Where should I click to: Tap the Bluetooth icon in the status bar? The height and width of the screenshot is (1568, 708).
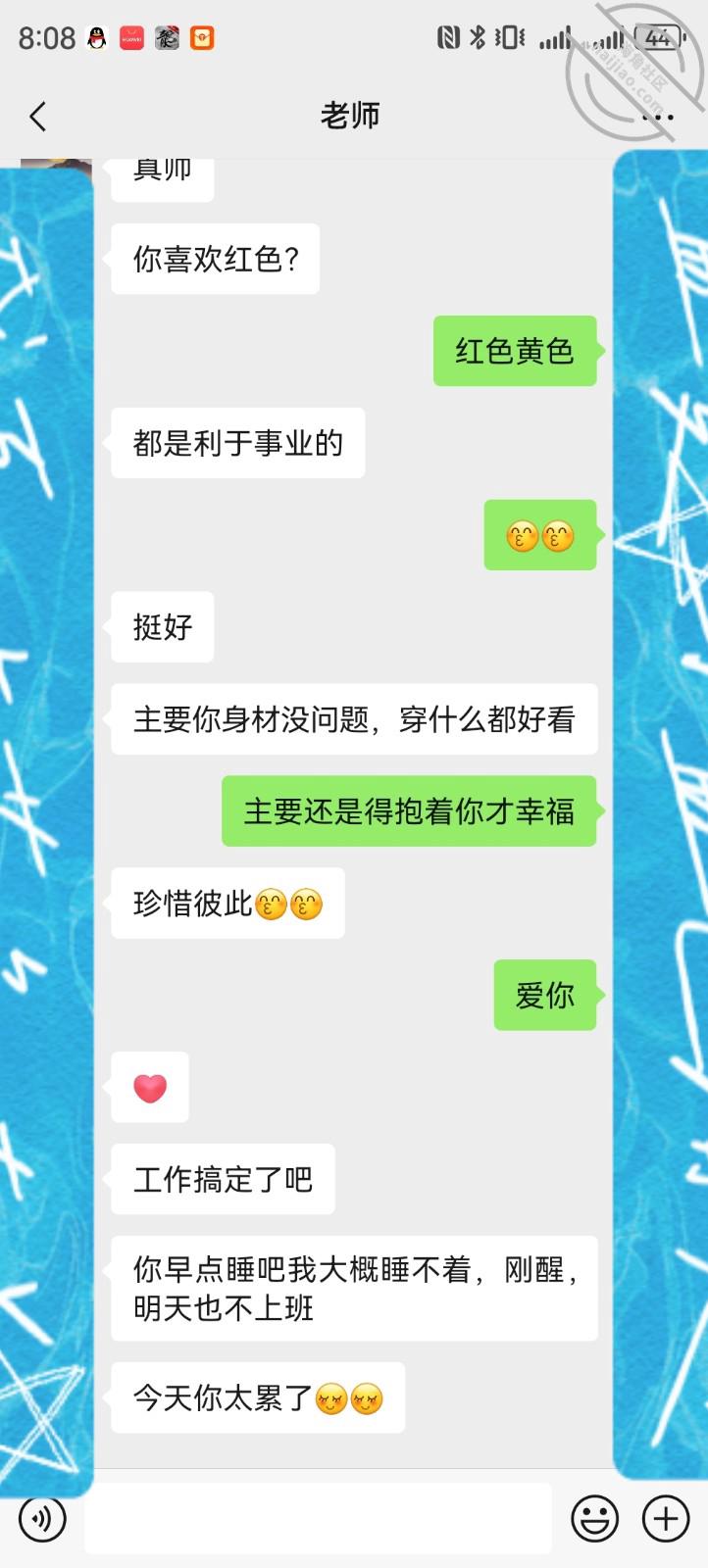click(479, 37)
